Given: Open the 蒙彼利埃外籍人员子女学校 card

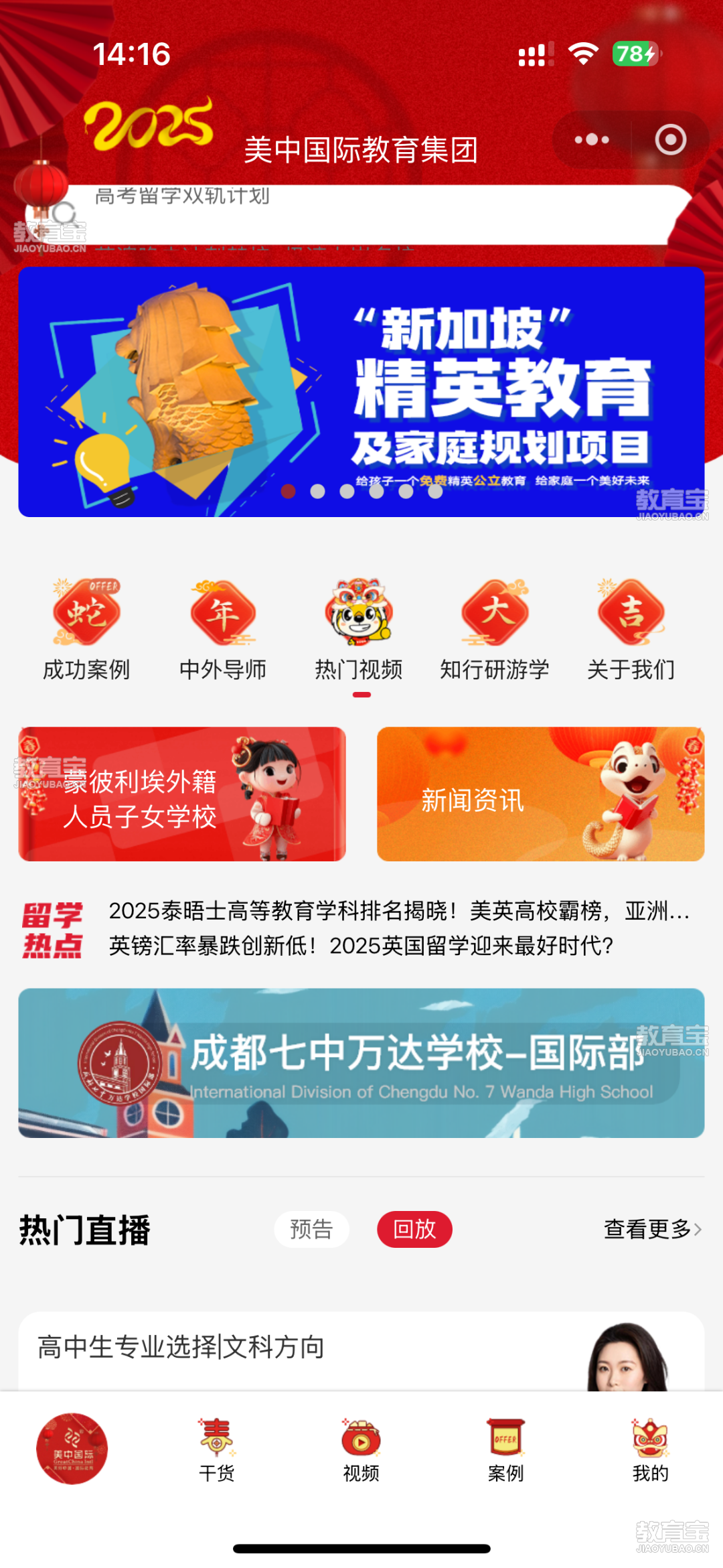Looking at the screenshot, I should point(182,794).
